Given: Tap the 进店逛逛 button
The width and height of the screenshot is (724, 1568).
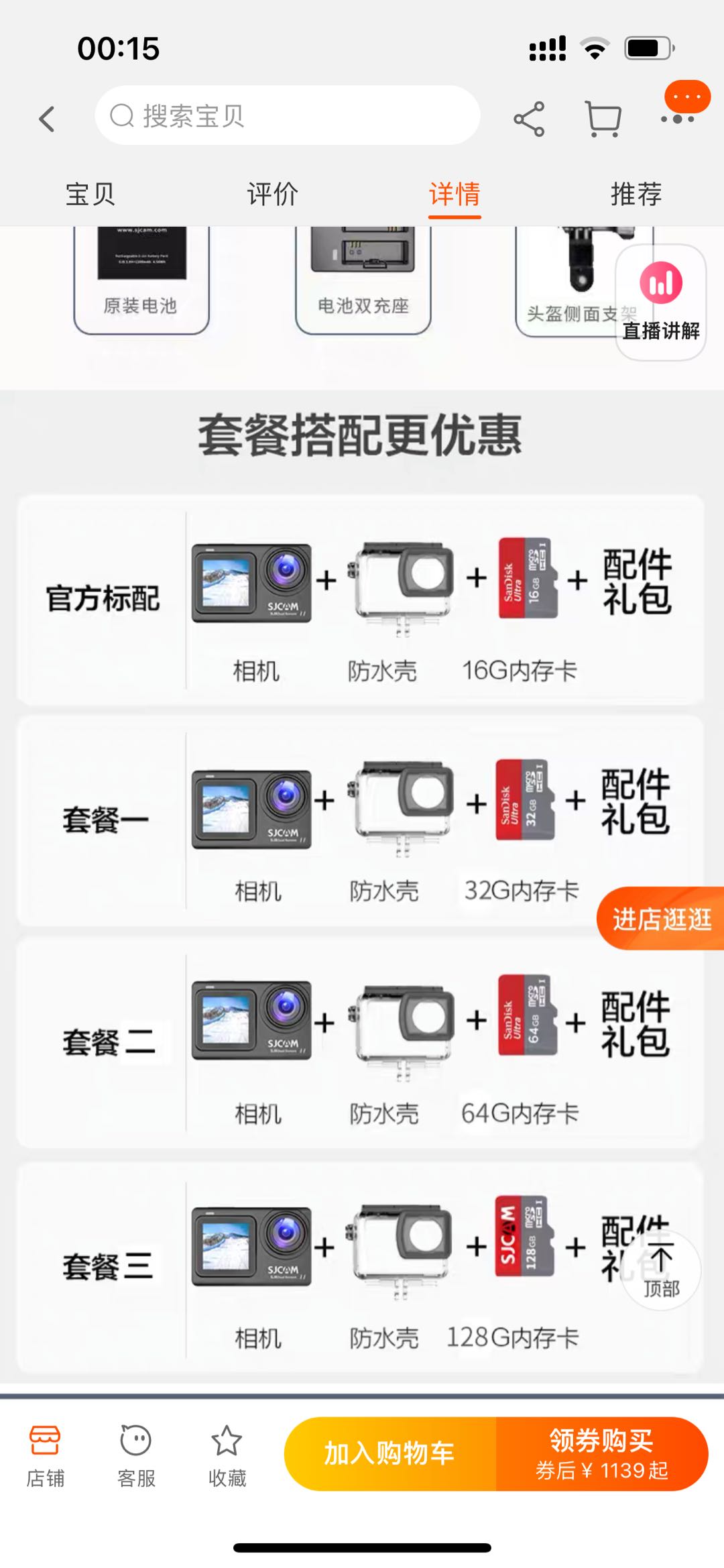Looking at the screenshot, I should 661,919.
